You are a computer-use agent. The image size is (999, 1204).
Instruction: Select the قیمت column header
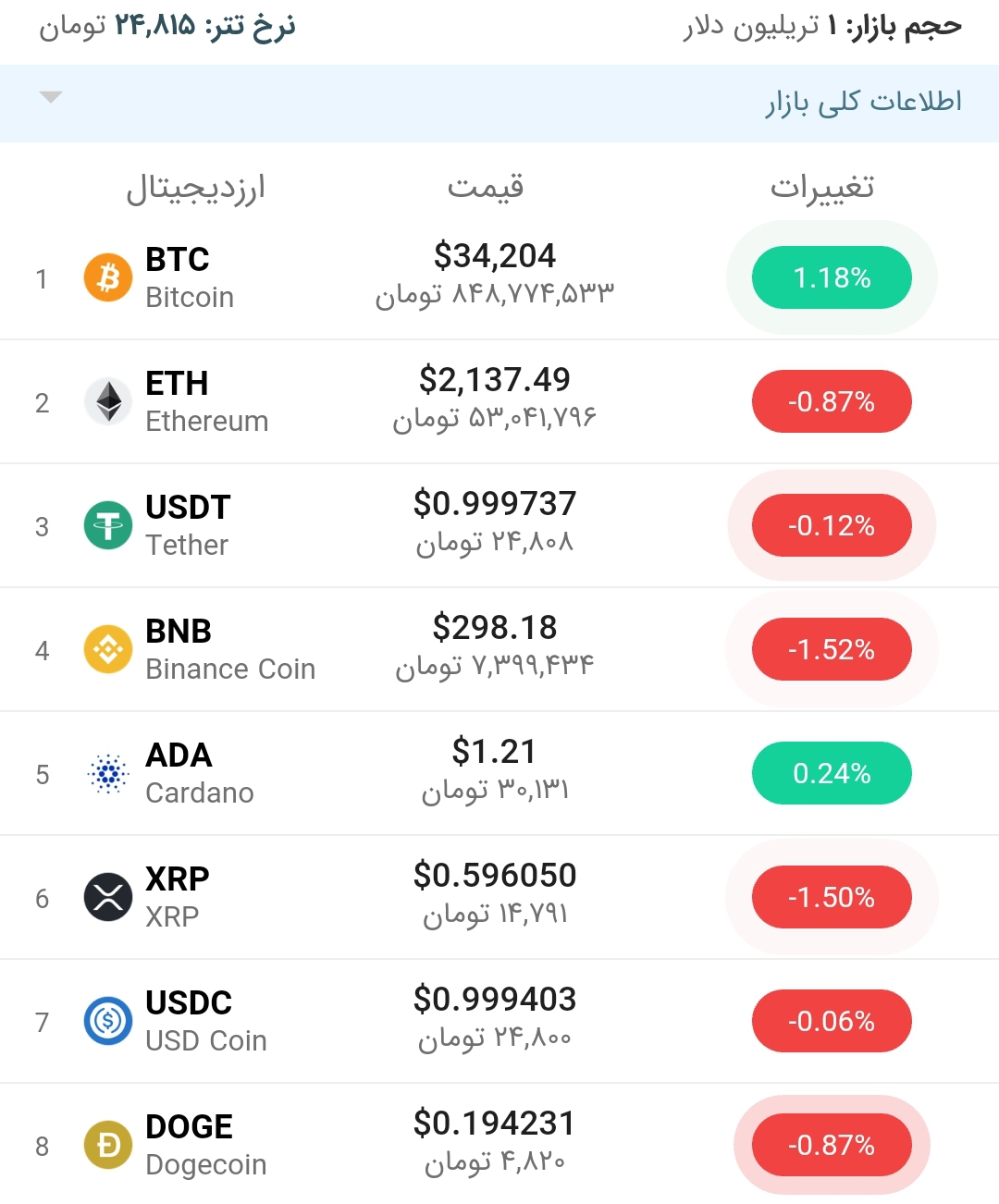pos(485,187)
